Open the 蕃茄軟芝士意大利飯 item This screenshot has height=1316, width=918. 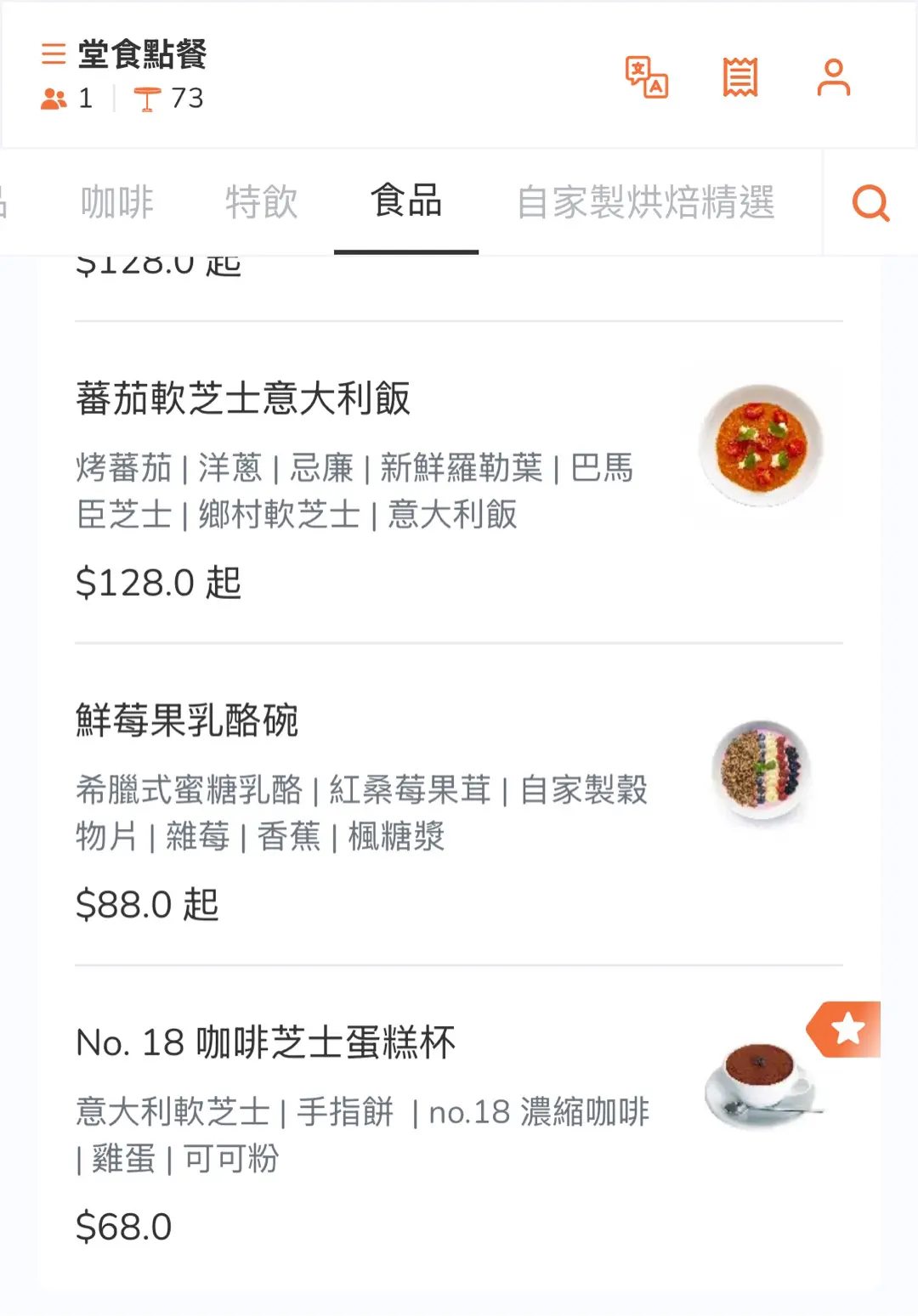point(243,398)
